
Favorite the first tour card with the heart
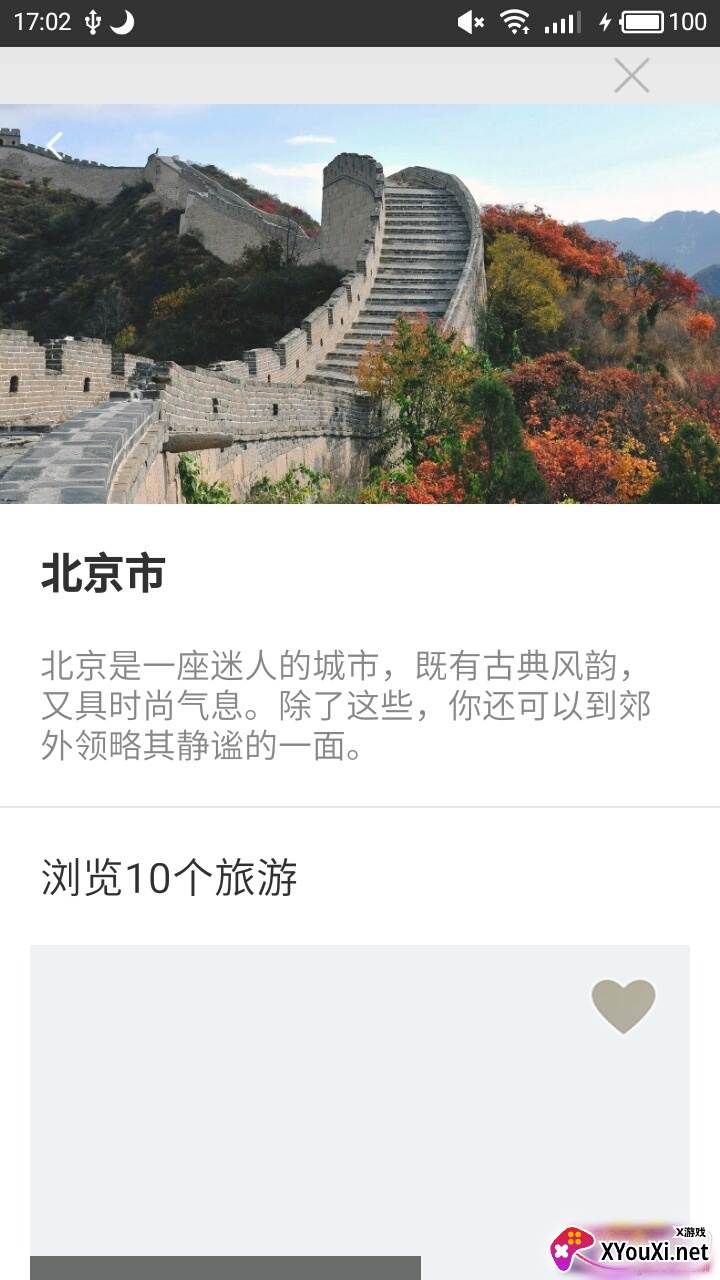pos(623,1006)
